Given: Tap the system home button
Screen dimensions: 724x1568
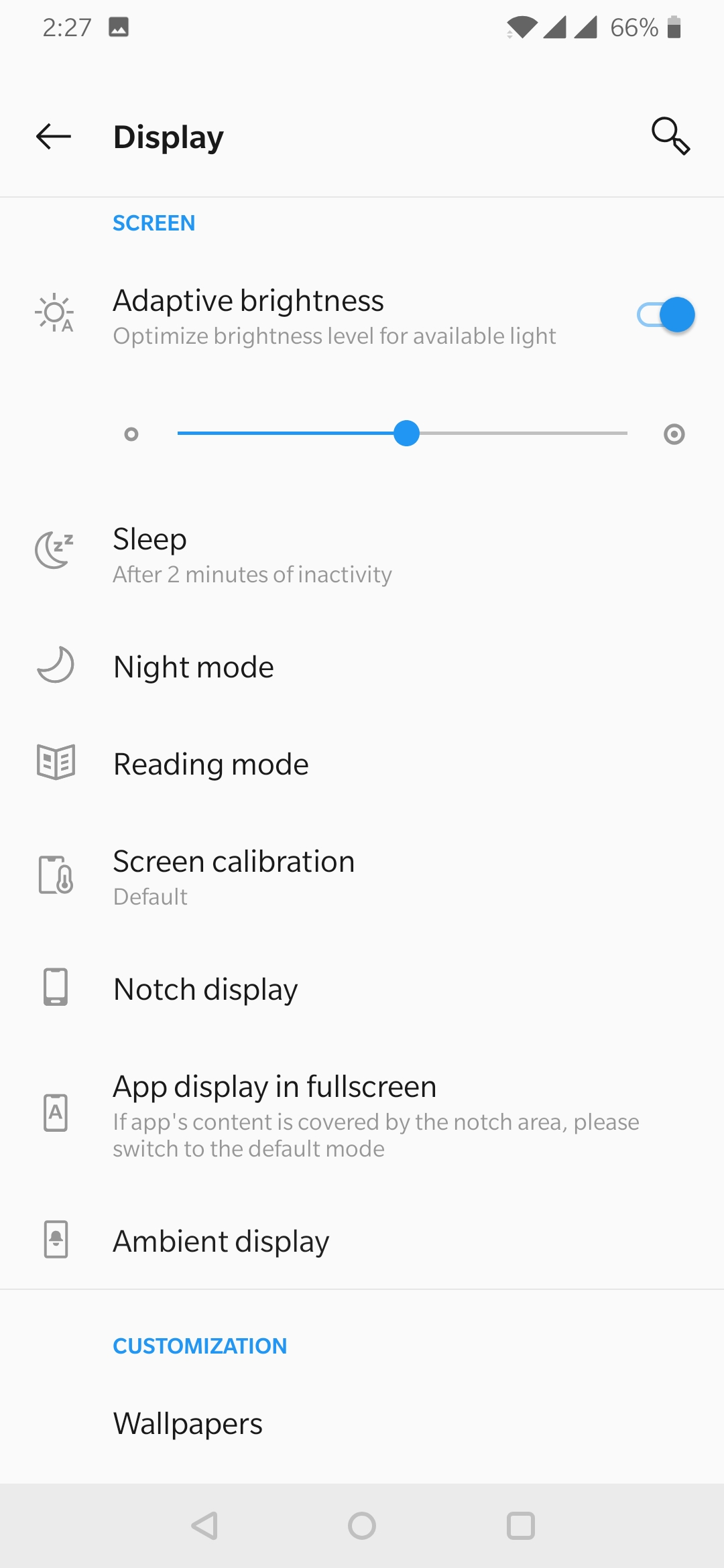Looking at the screenshot, I should coord(362,1526).
